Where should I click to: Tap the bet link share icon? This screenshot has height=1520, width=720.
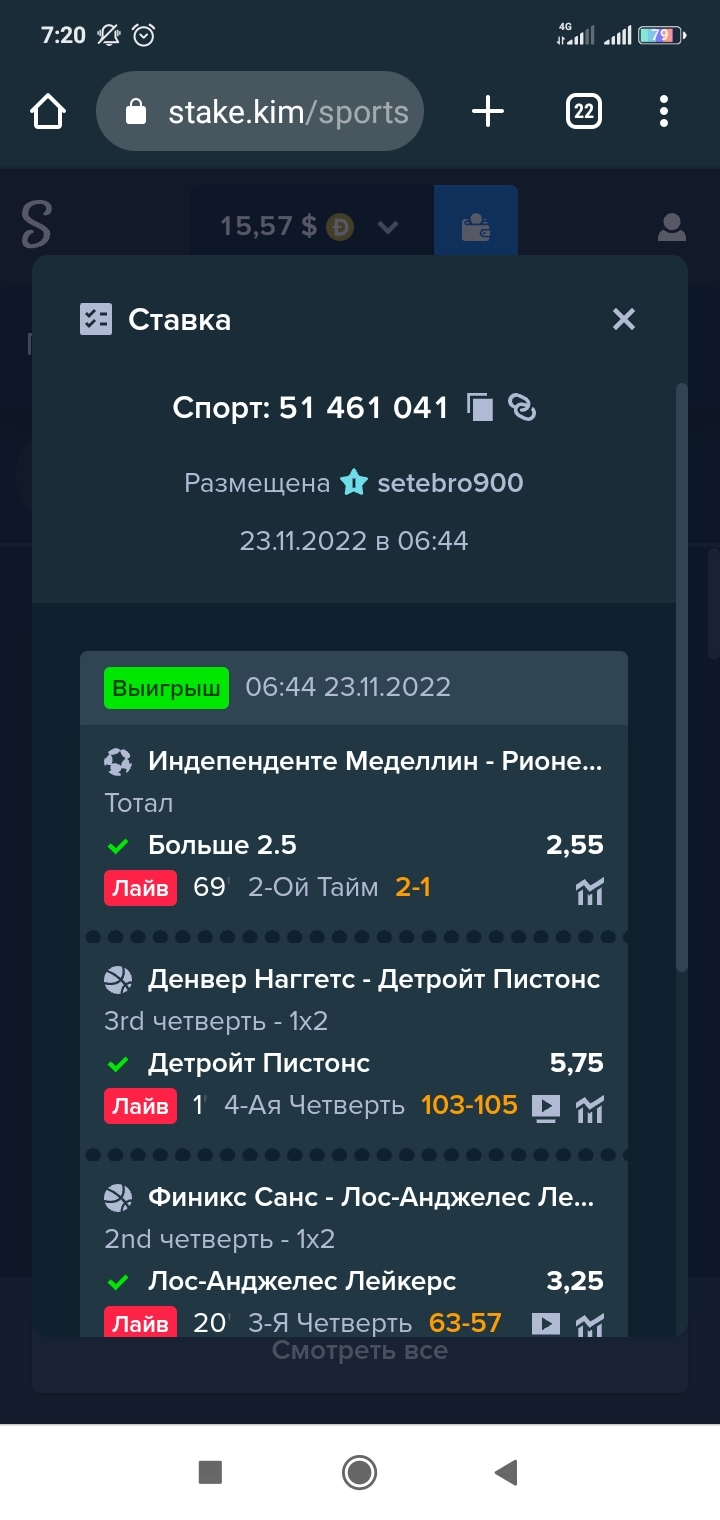pos(522,407)
